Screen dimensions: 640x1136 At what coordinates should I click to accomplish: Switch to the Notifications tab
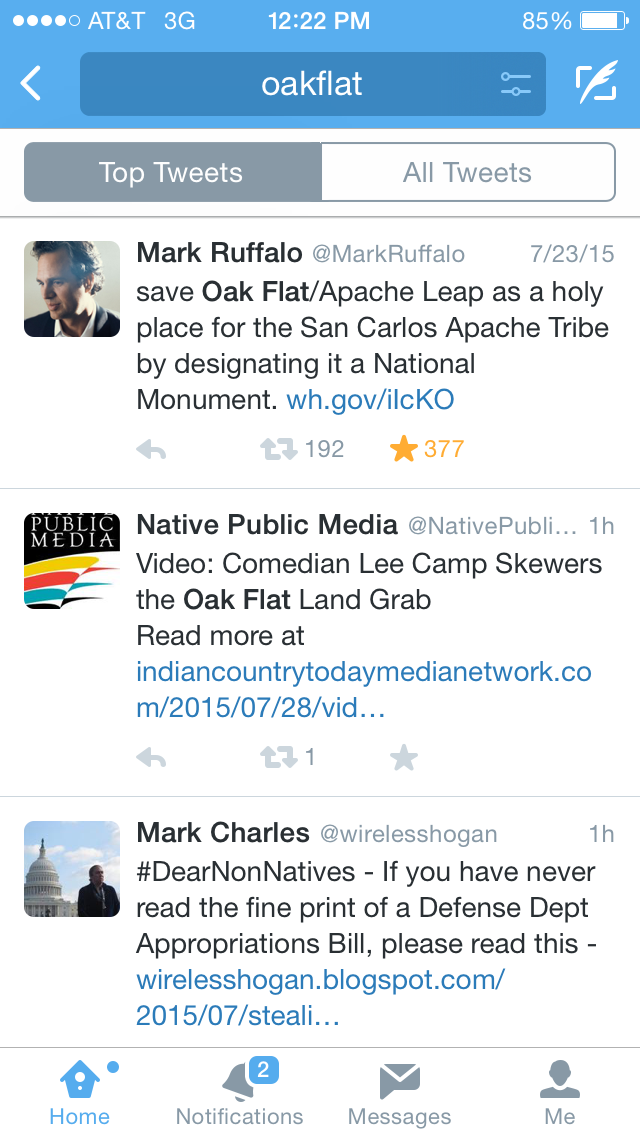[x=240, y=1093]
